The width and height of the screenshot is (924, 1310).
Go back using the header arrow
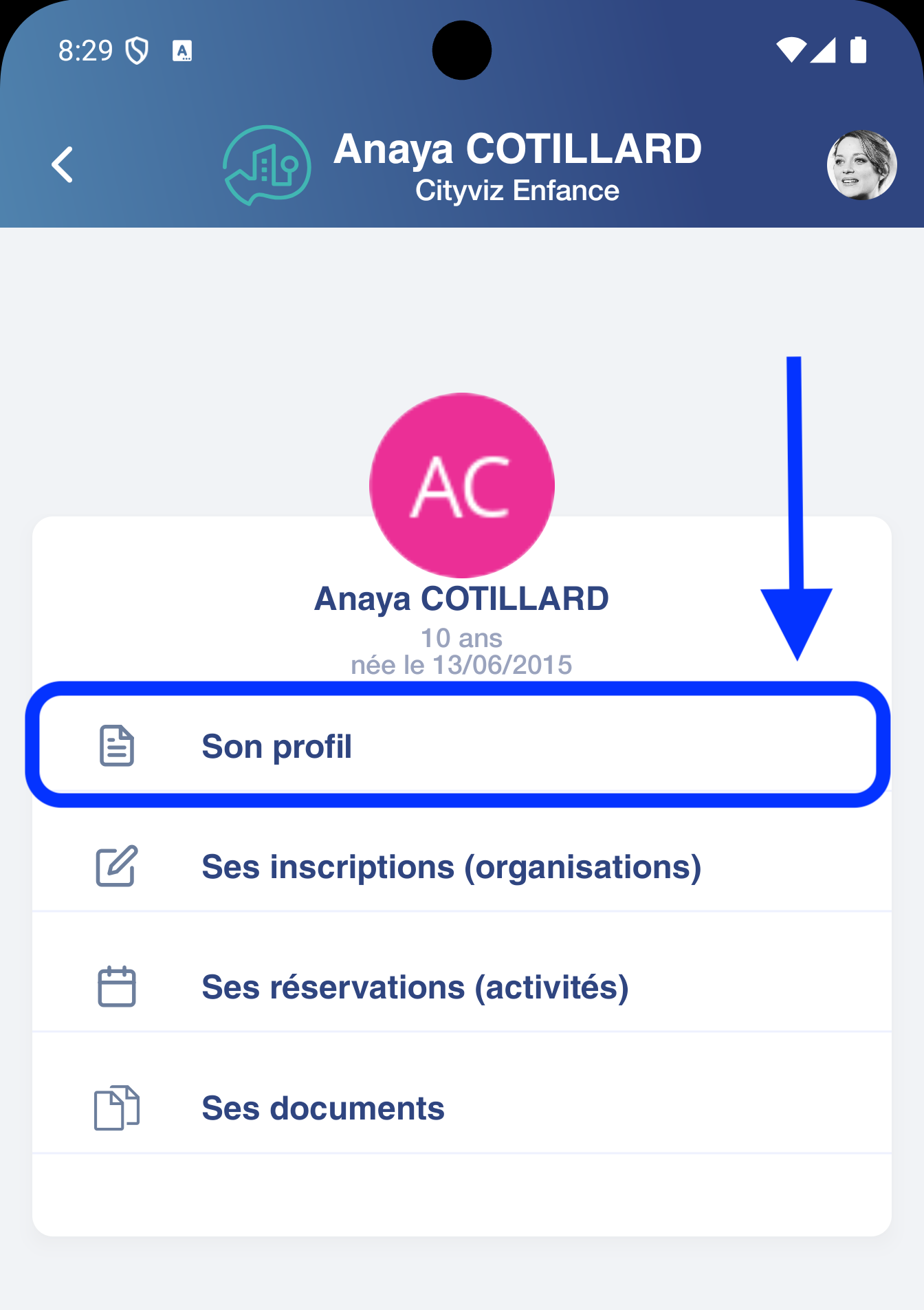[63, 165]
